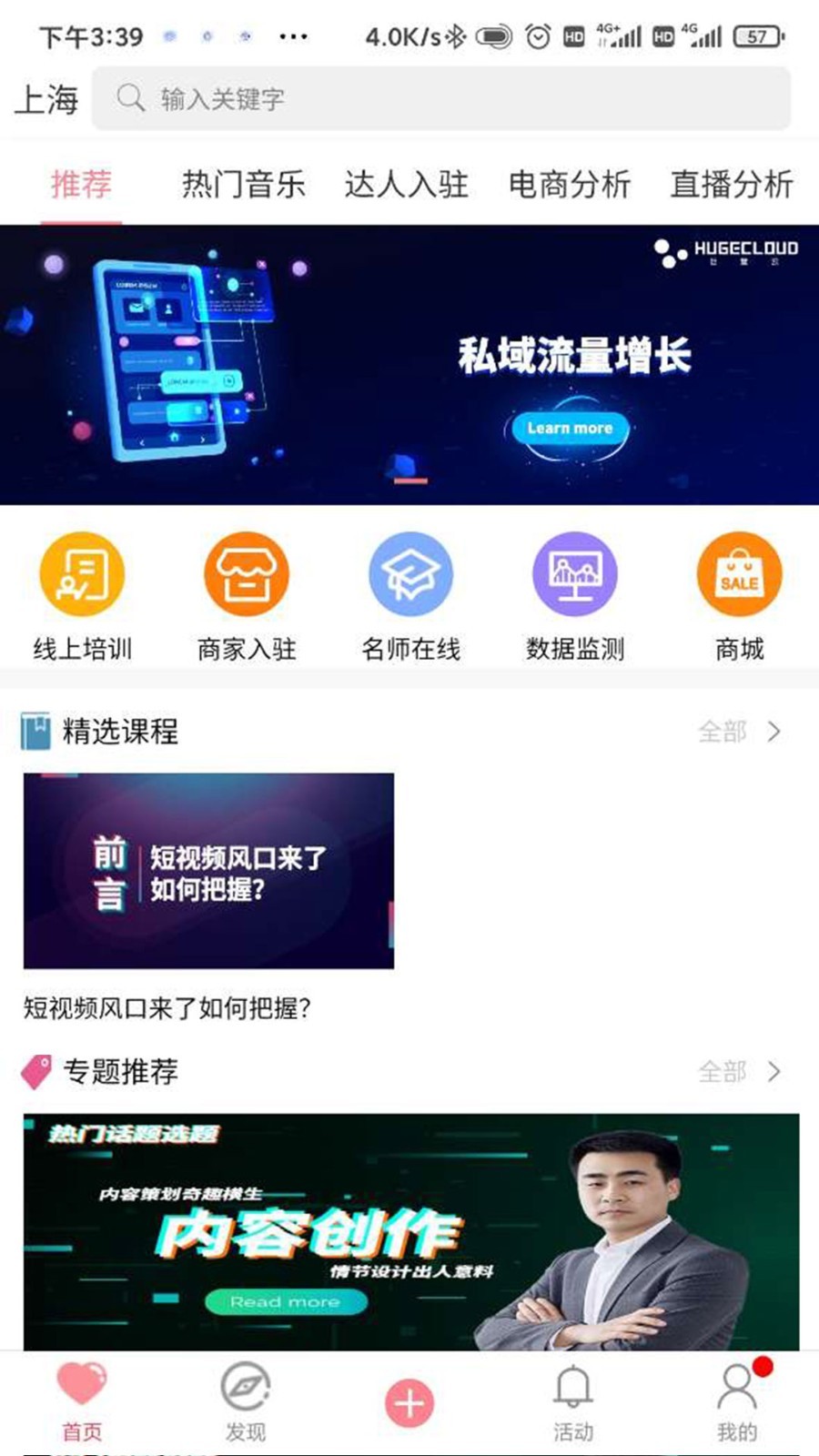
Task: Open the 内容创作 topic banner
Action: (411, 1230)
